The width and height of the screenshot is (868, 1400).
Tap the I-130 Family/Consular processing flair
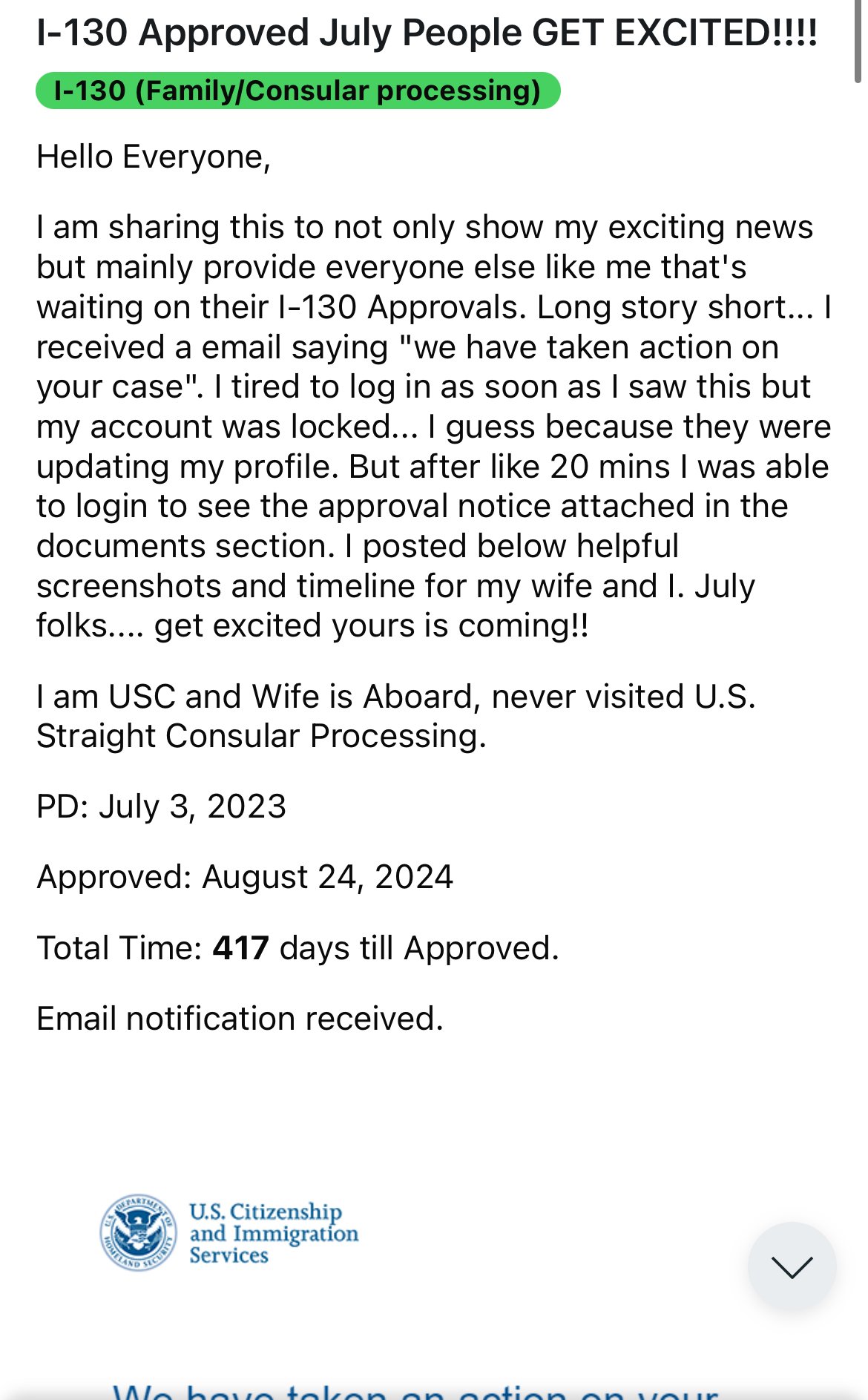(x=297, y=91)
